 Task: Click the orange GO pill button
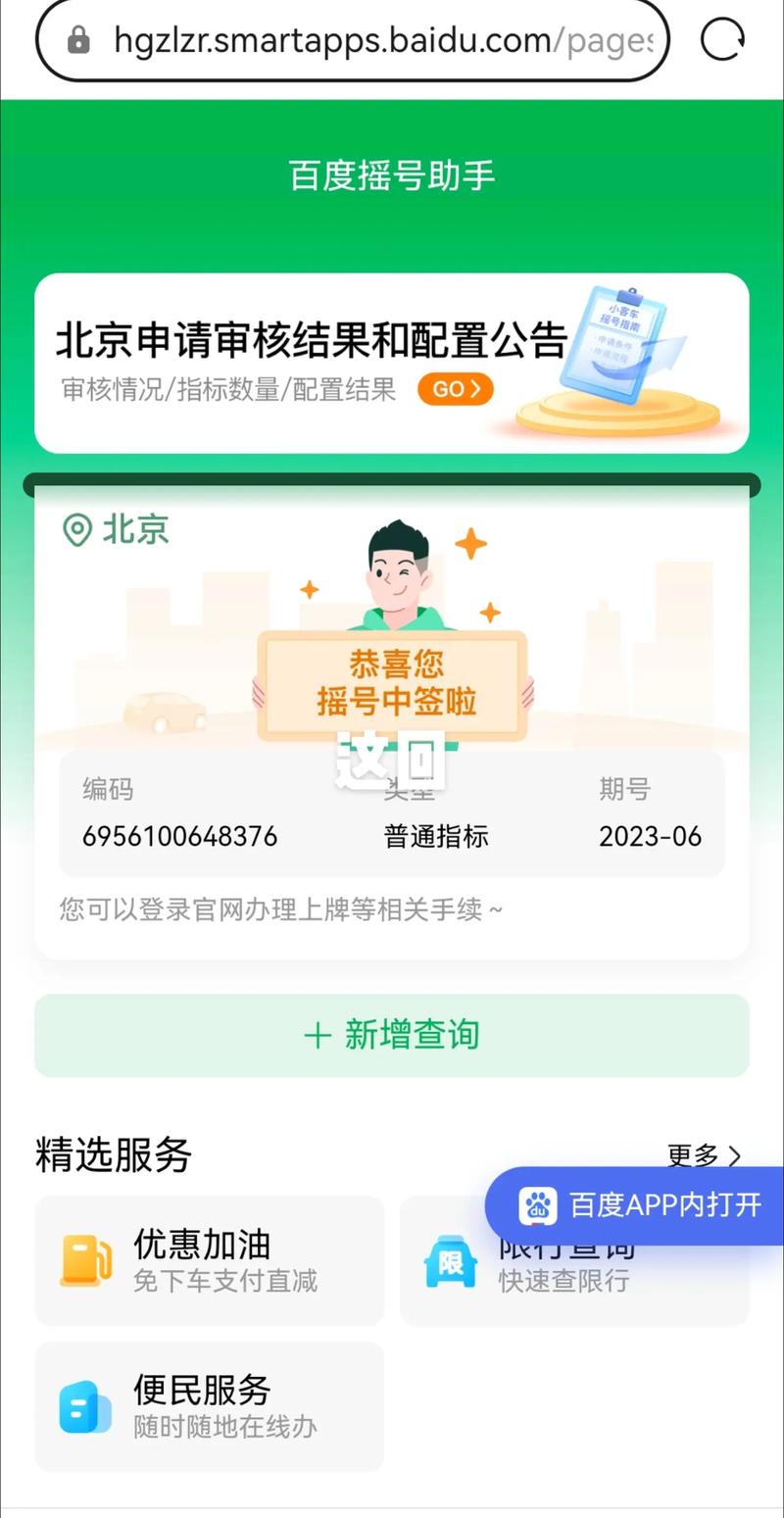coord(454,389)
